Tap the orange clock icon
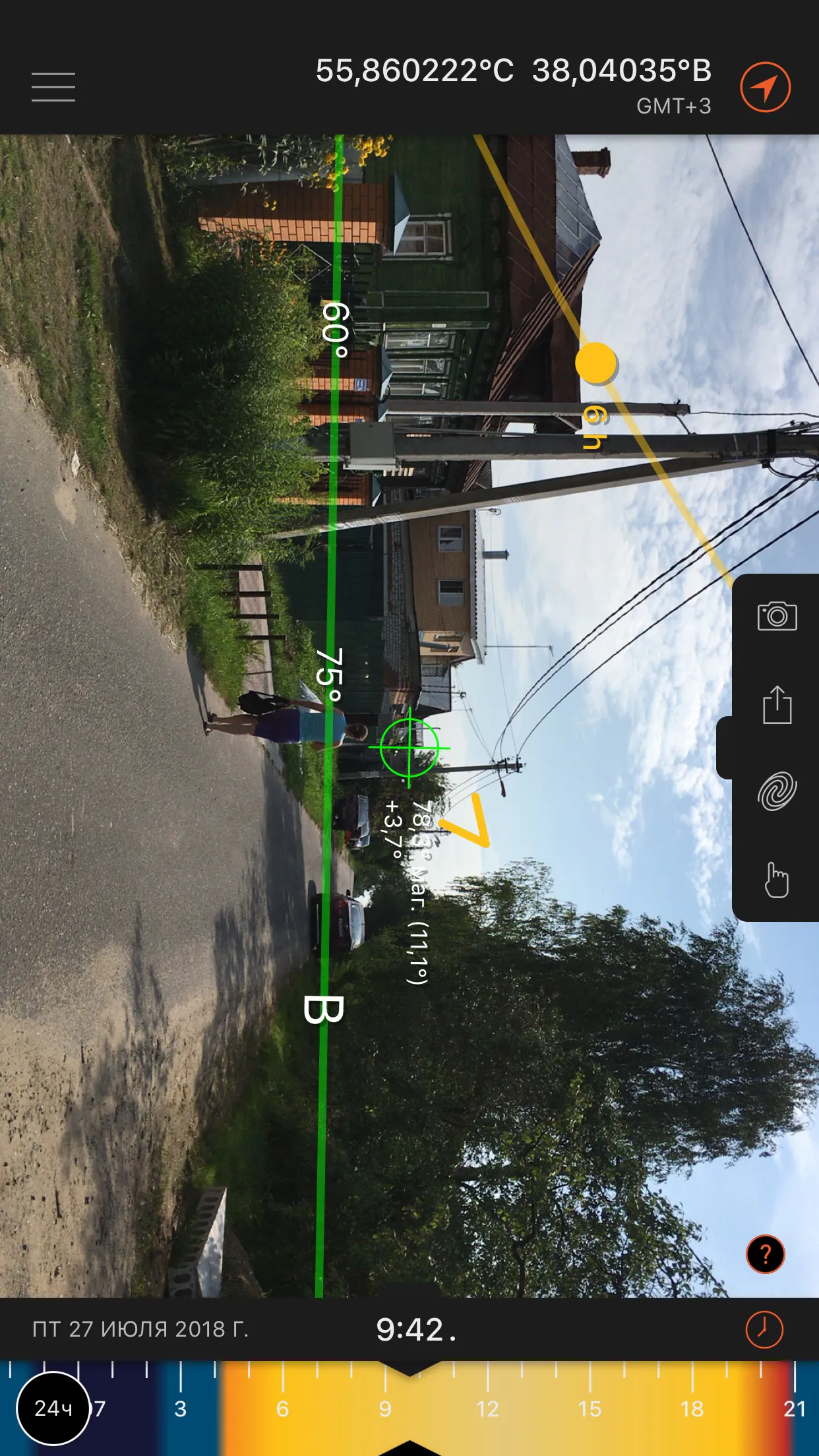 (764, 1329)
